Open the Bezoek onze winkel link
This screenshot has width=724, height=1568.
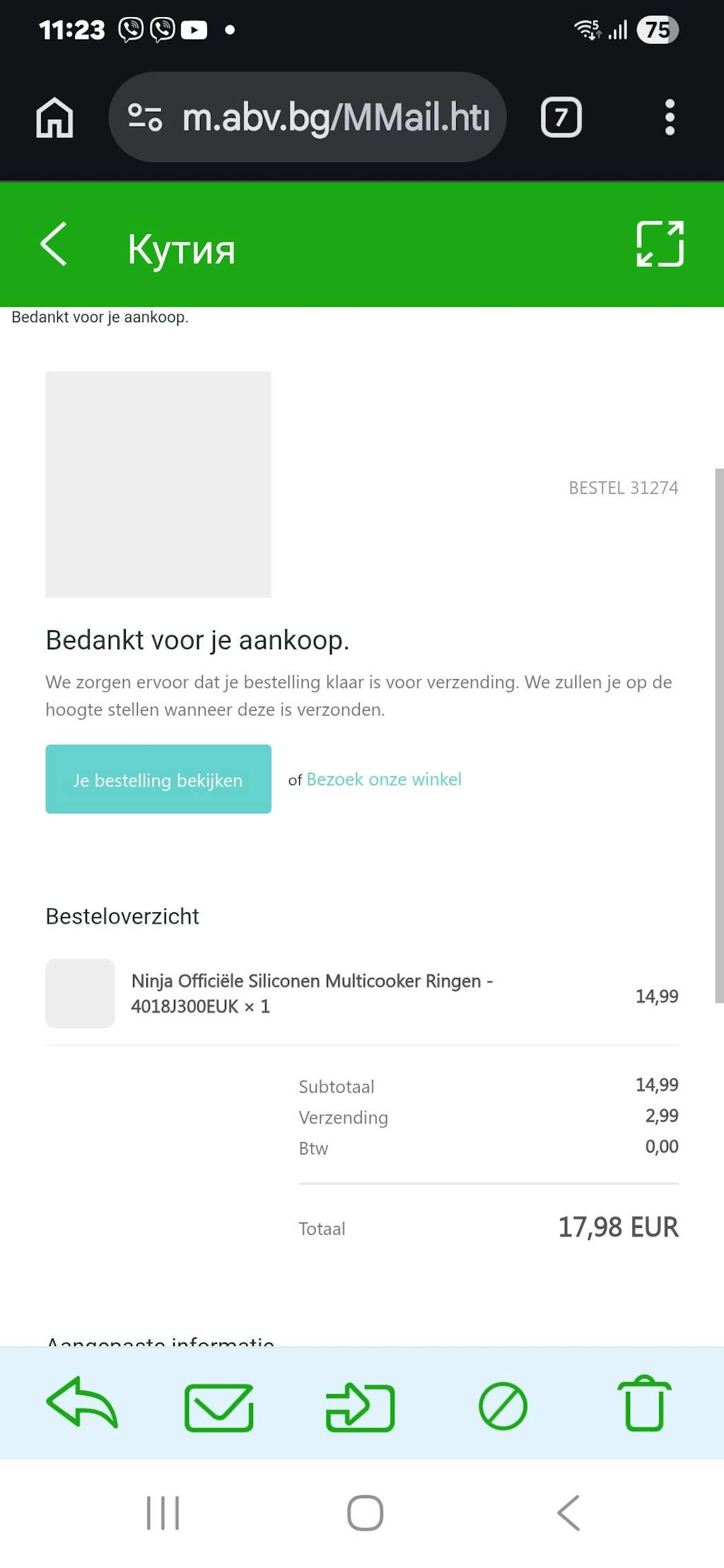point(383,779)
